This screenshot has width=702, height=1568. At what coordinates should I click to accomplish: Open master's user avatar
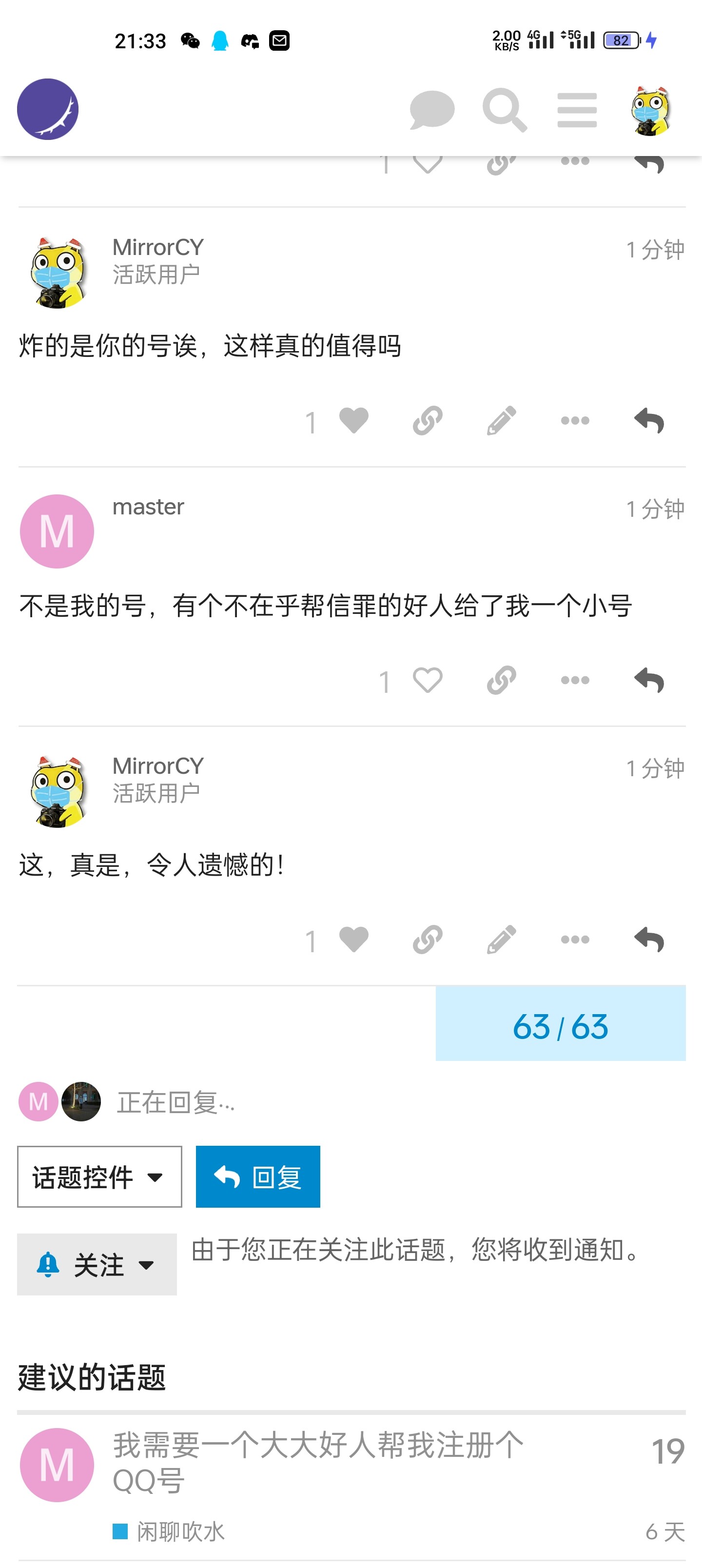click(x=57, y=531)
